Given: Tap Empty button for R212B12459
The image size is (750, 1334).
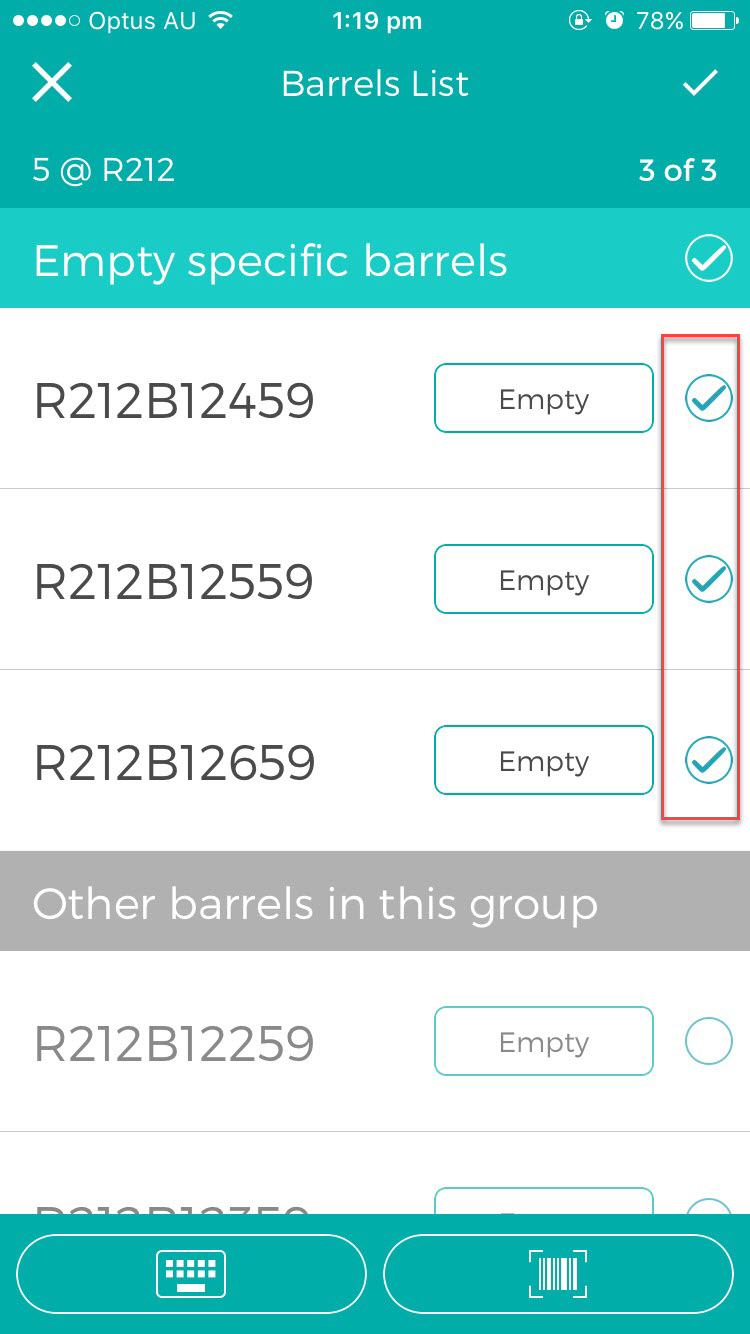Looking at the screenshot, I should click(x=544, y=398).
